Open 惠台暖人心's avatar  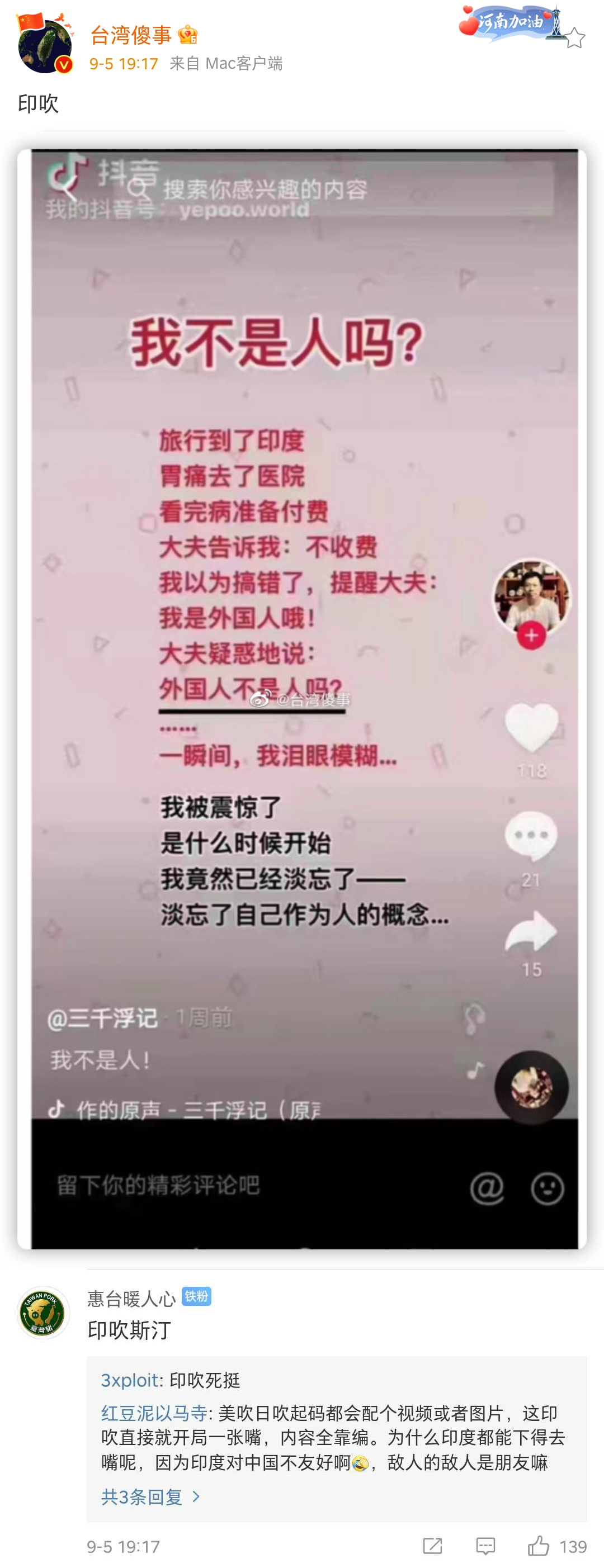[x=43, y=1312]
